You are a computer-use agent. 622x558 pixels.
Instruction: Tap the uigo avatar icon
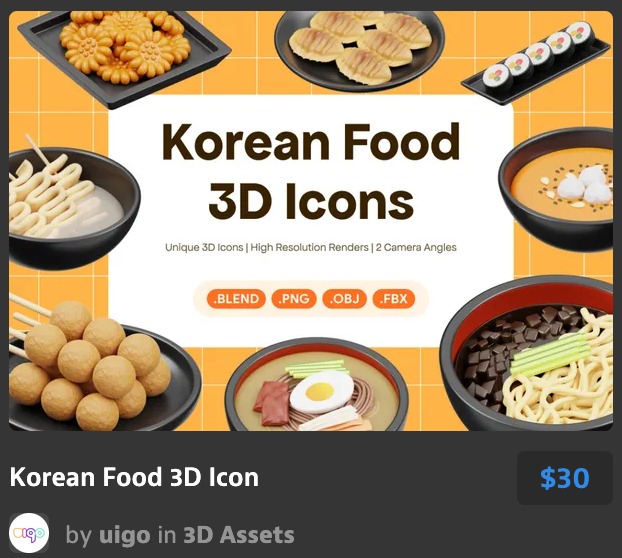29,534
